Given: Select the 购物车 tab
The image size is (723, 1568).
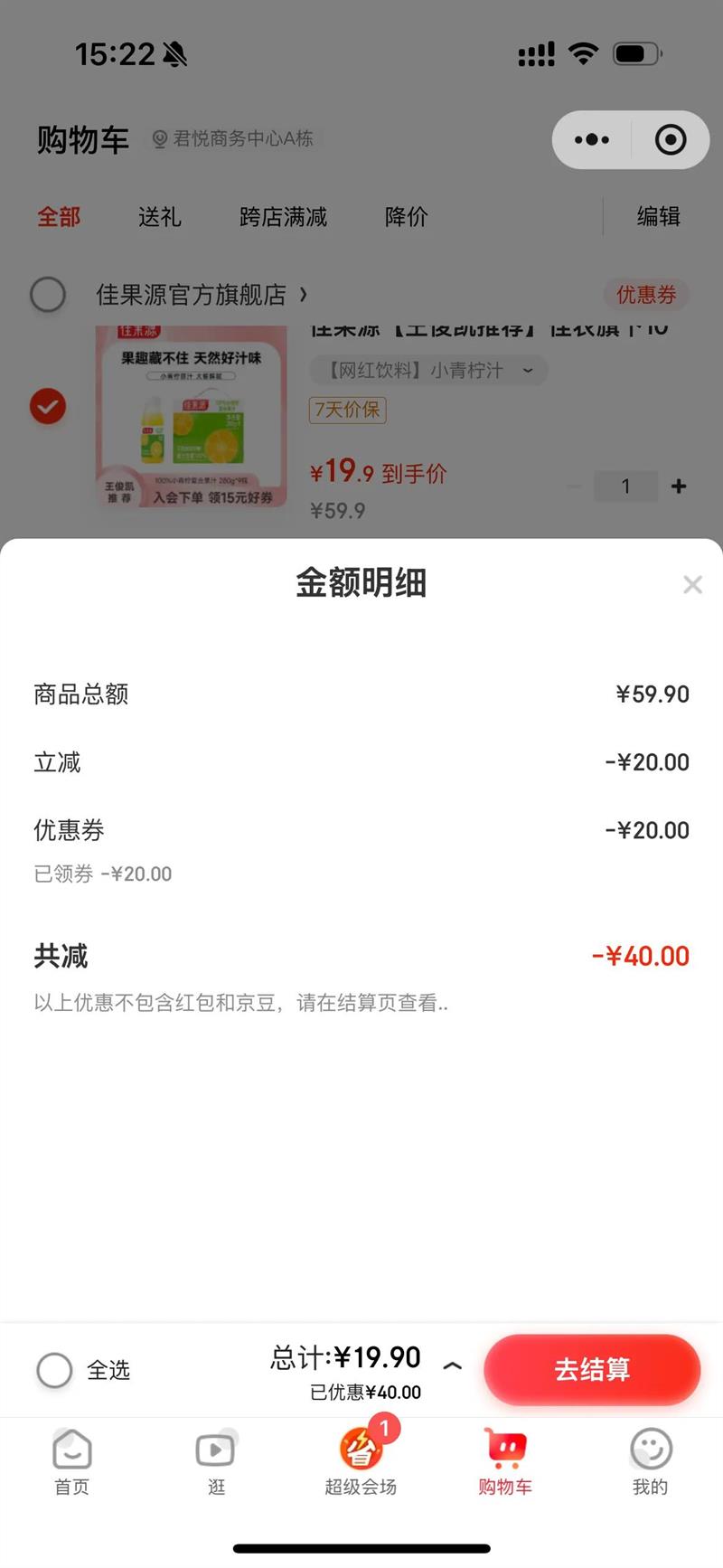Looking at the screenshot, I should click(x=505, y=1461).
